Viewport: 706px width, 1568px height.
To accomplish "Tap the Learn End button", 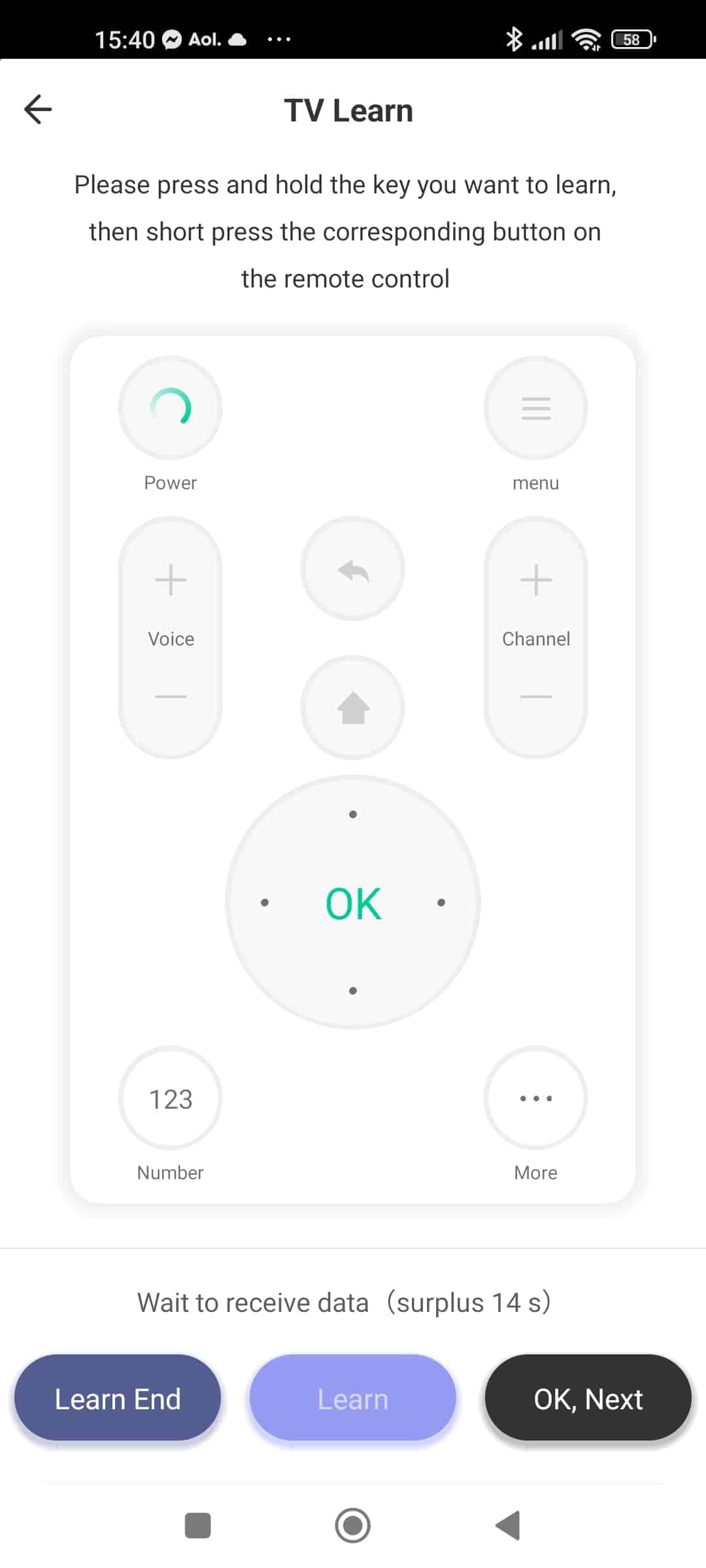I will [118, 1399].
